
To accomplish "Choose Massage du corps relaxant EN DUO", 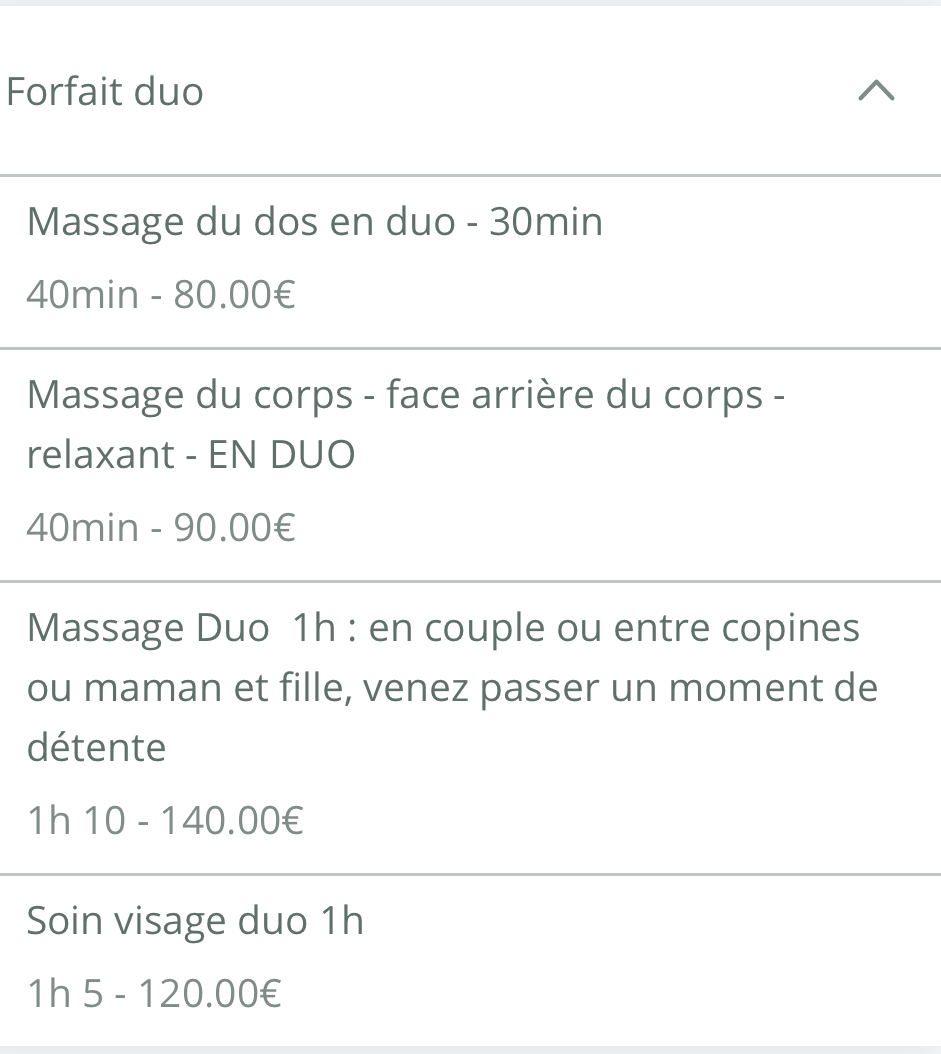I will tap(405, 425).
